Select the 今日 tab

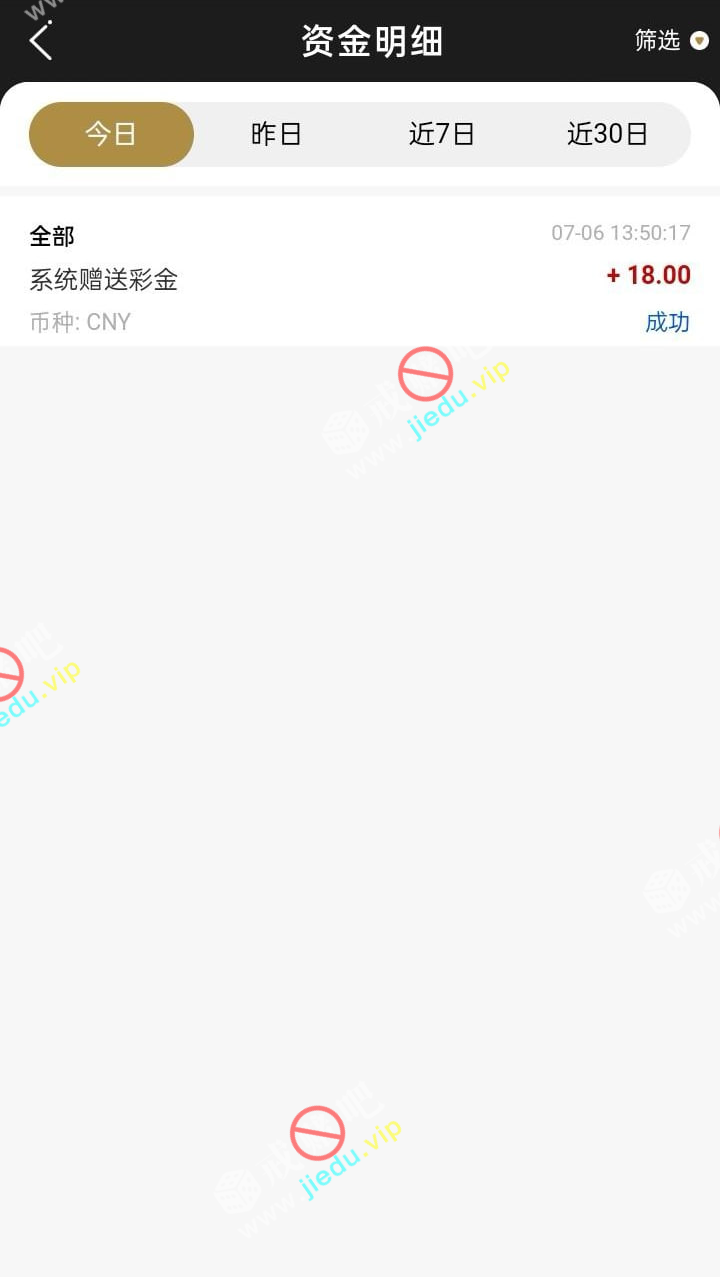point(111,134)
